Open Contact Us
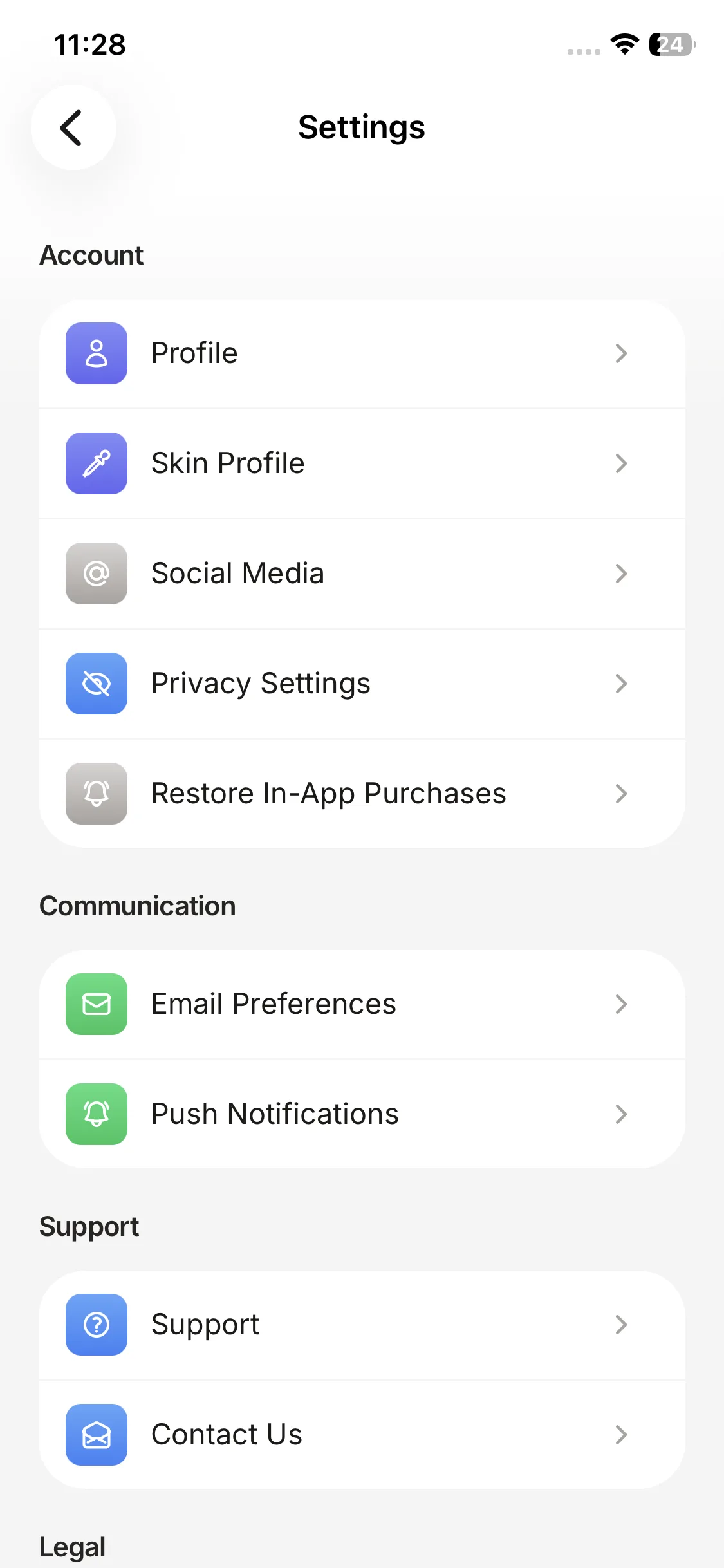 (x=362, y=1435)
